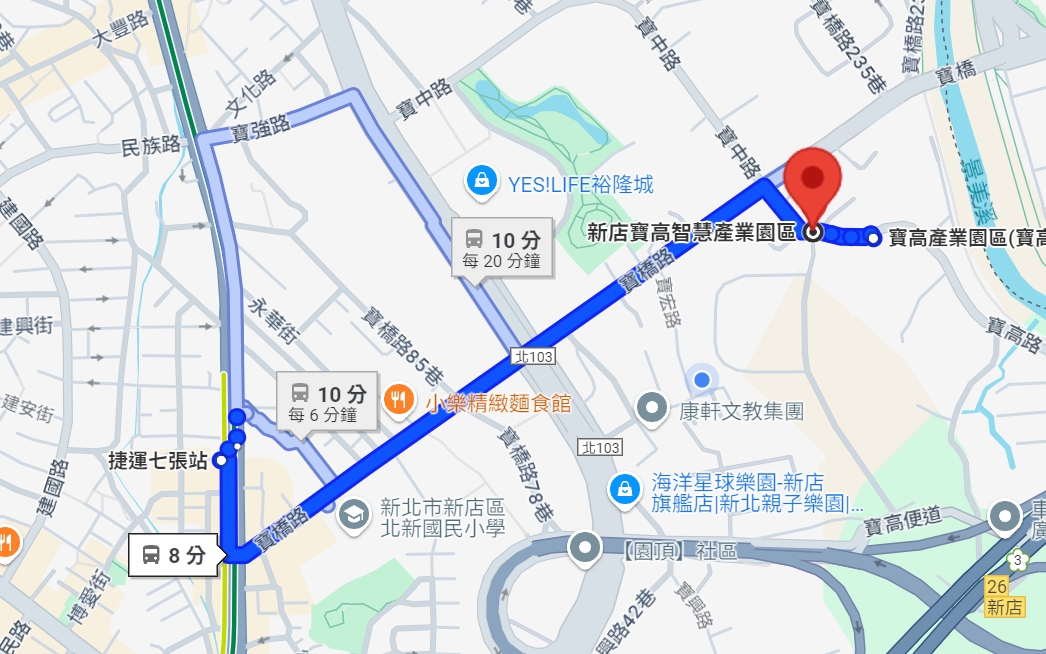The height and width of the screenshot is (654, 1046).
Task: Choose the 10 分 every 6 minutes route
Action: pyautogui.click(x=327, y=400)
